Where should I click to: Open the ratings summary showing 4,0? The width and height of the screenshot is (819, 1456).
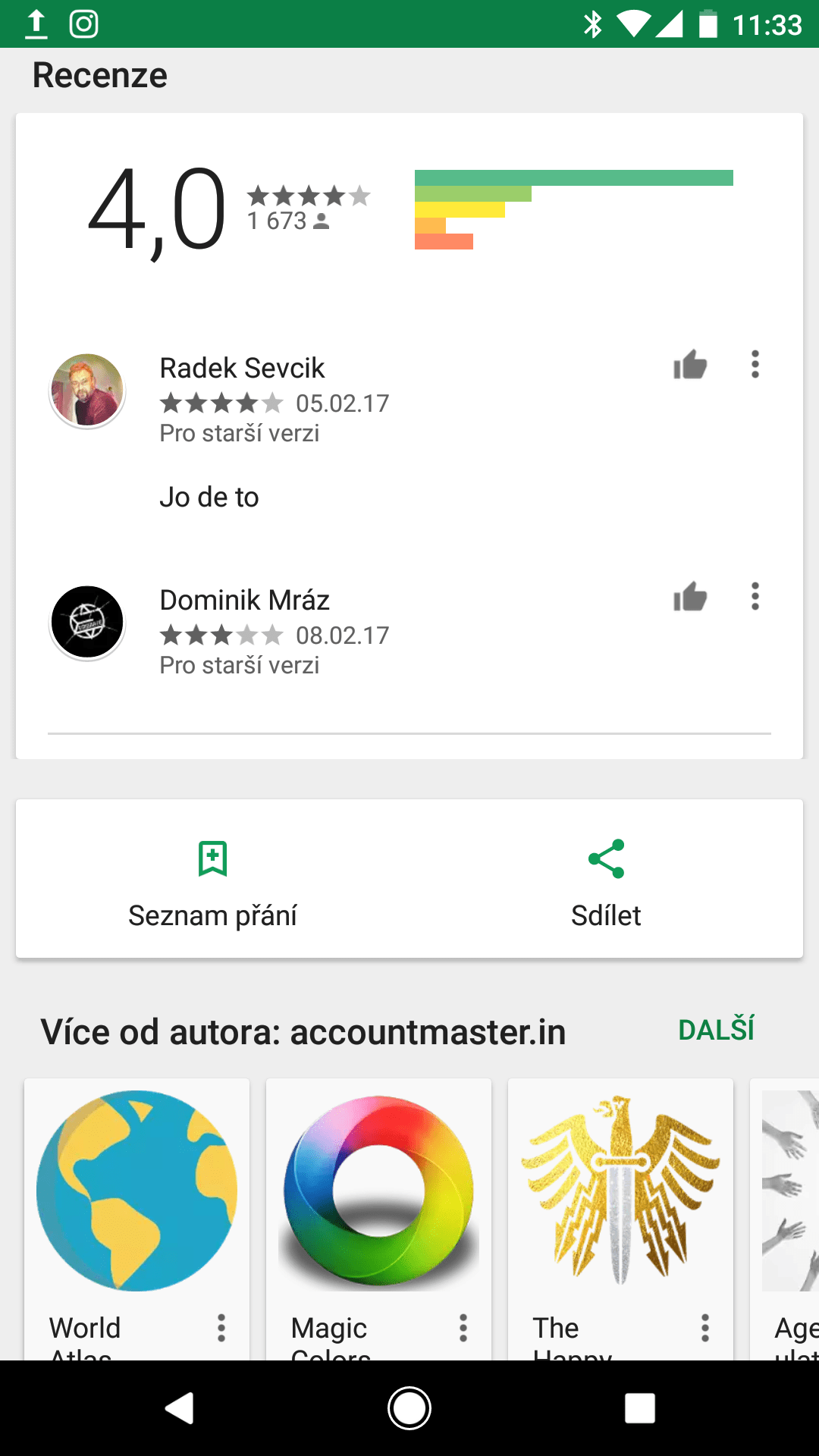[x=409, y=210]
